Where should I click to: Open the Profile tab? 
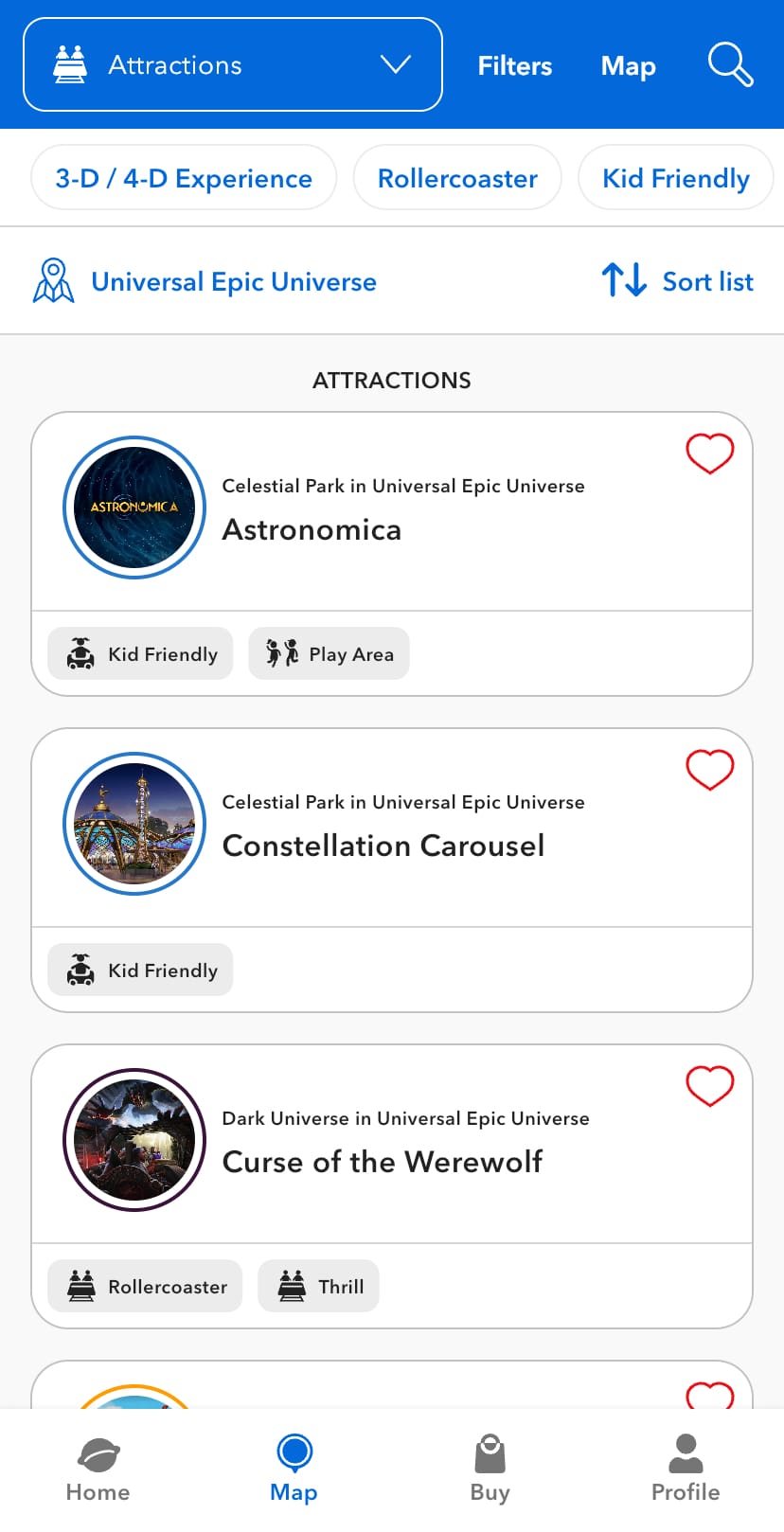tap(686, 1468)
